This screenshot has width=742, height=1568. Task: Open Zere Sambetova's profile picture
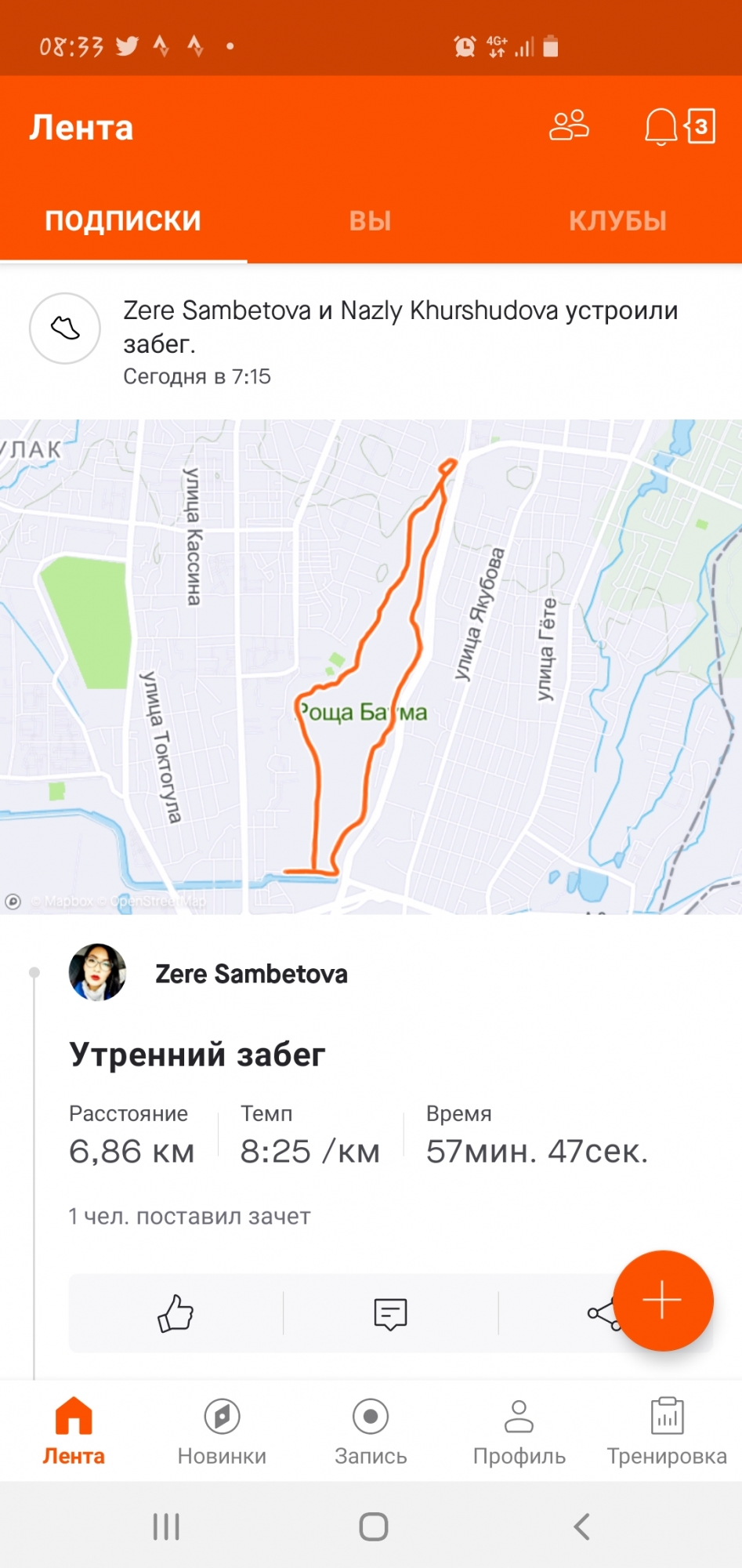97,972
